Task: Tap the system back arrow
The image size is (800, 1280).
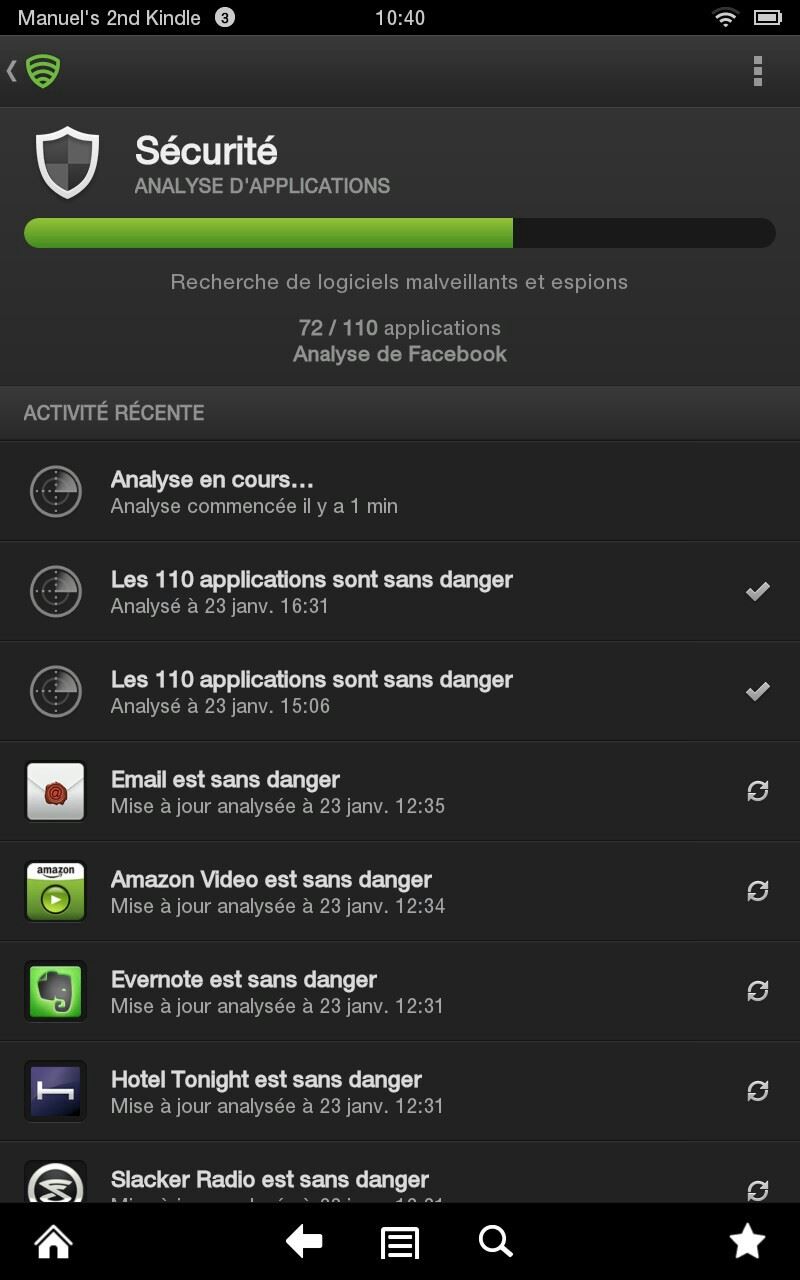Action: click(x=304, y=1242)
